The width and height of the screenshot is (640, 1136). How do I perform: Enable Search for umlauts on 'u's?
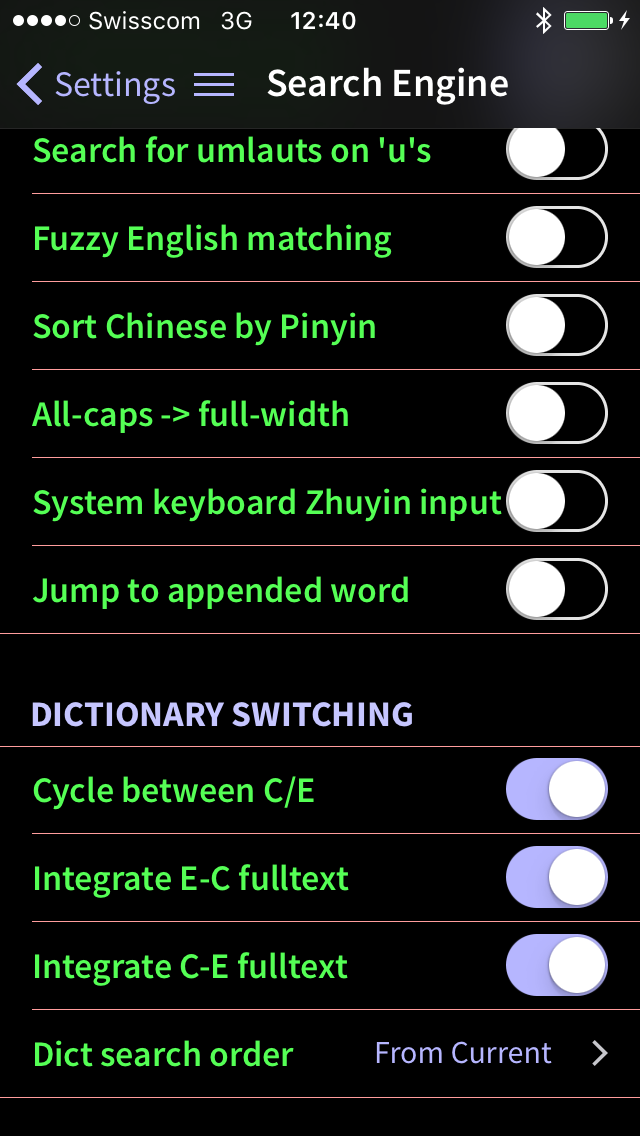[x=557, y=153]
